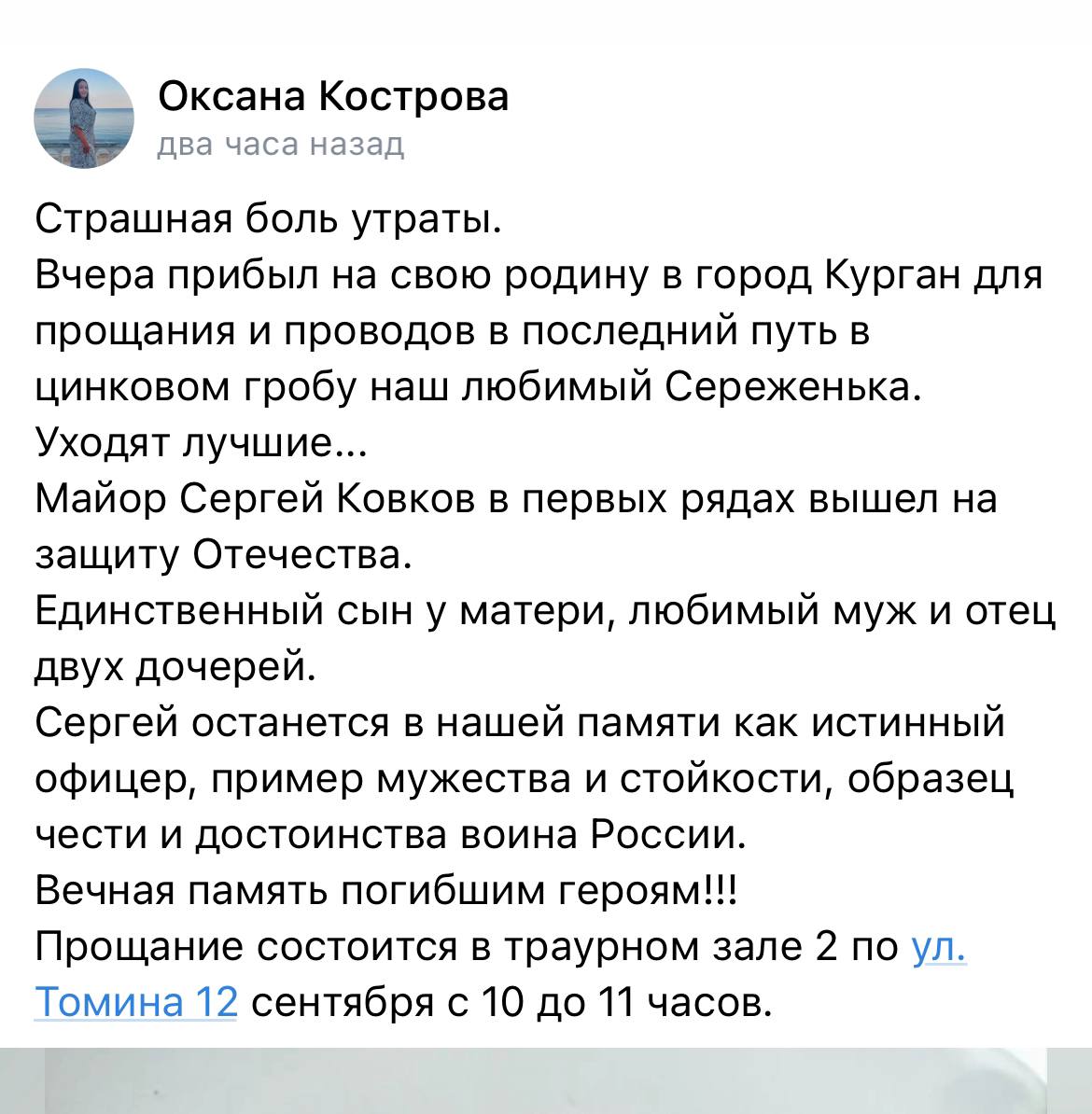1092x1114 pixels.
Task: Open the ул. Томина 12 address link
Action: click(x=135, y=1004)
